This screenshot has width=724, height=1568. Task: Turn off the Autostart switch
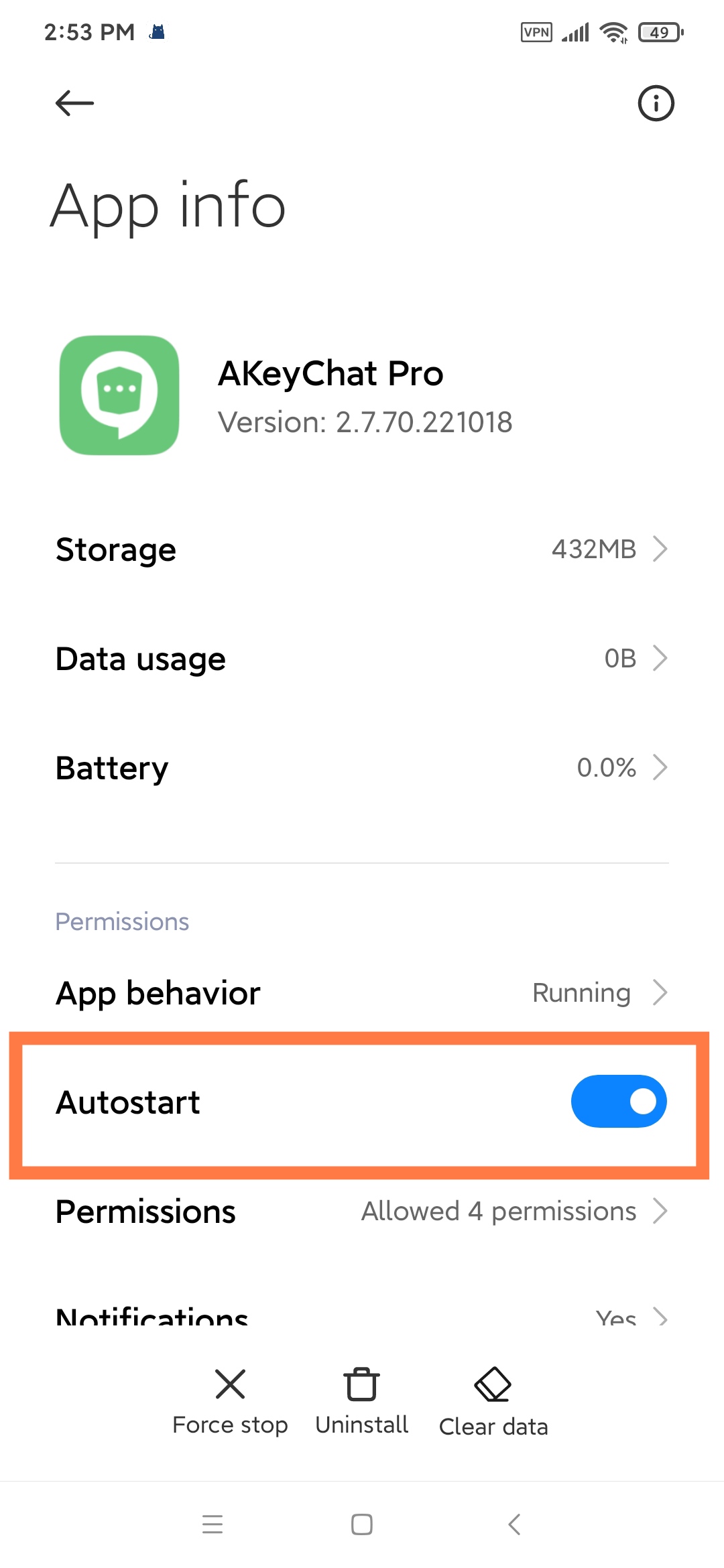(x=618, y=1102)
